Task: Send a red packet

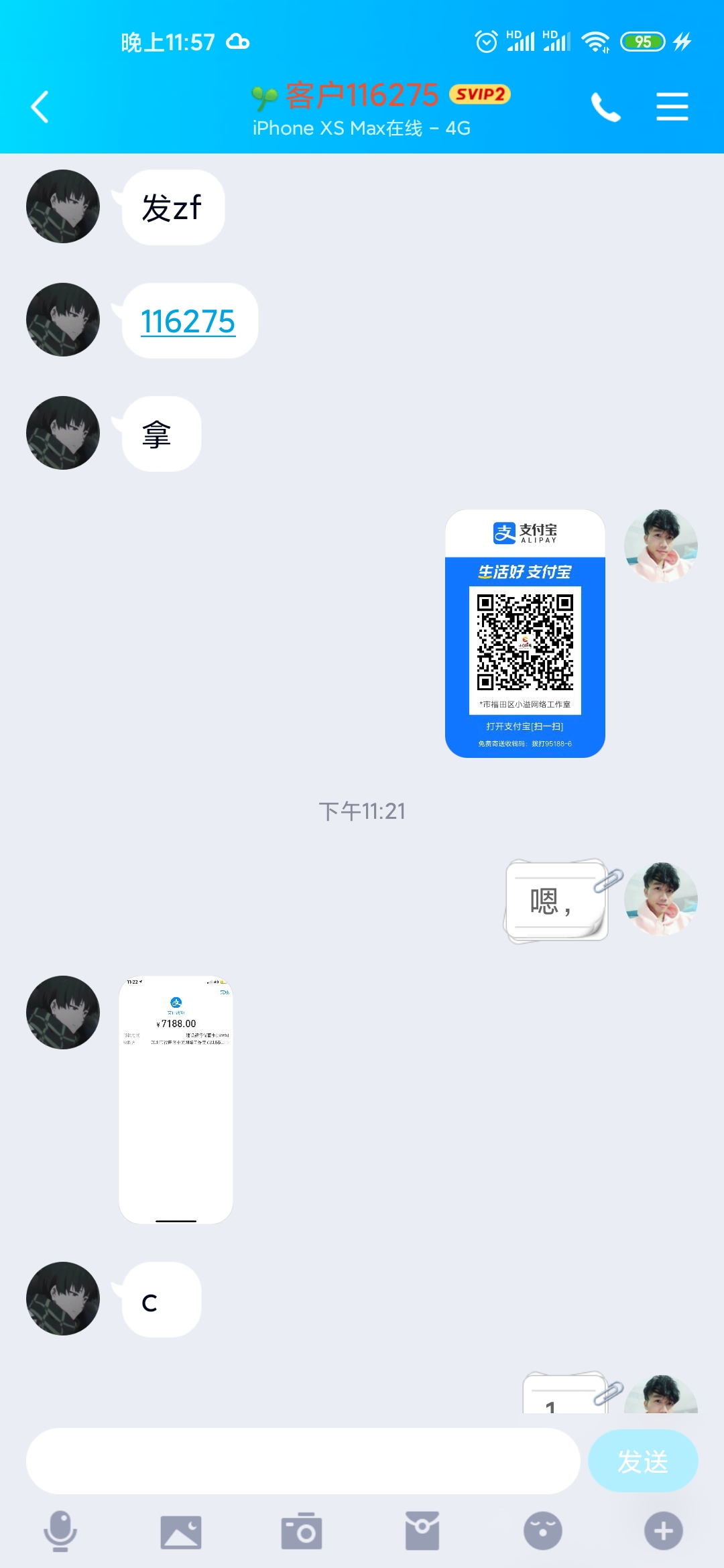Action: click(422, 1531)
